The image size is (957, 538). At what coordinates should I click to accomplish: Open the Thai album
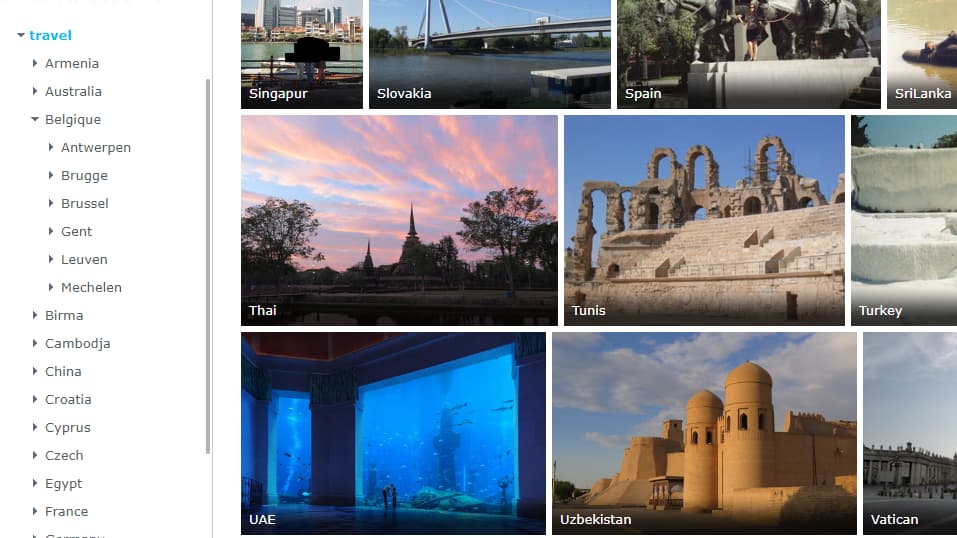[399, 220]
